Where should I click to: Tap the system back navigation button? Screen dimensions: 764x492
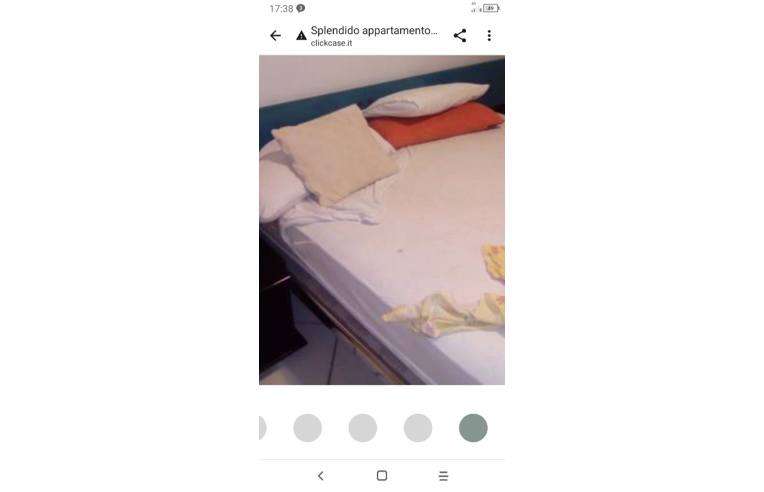point(320,476)
